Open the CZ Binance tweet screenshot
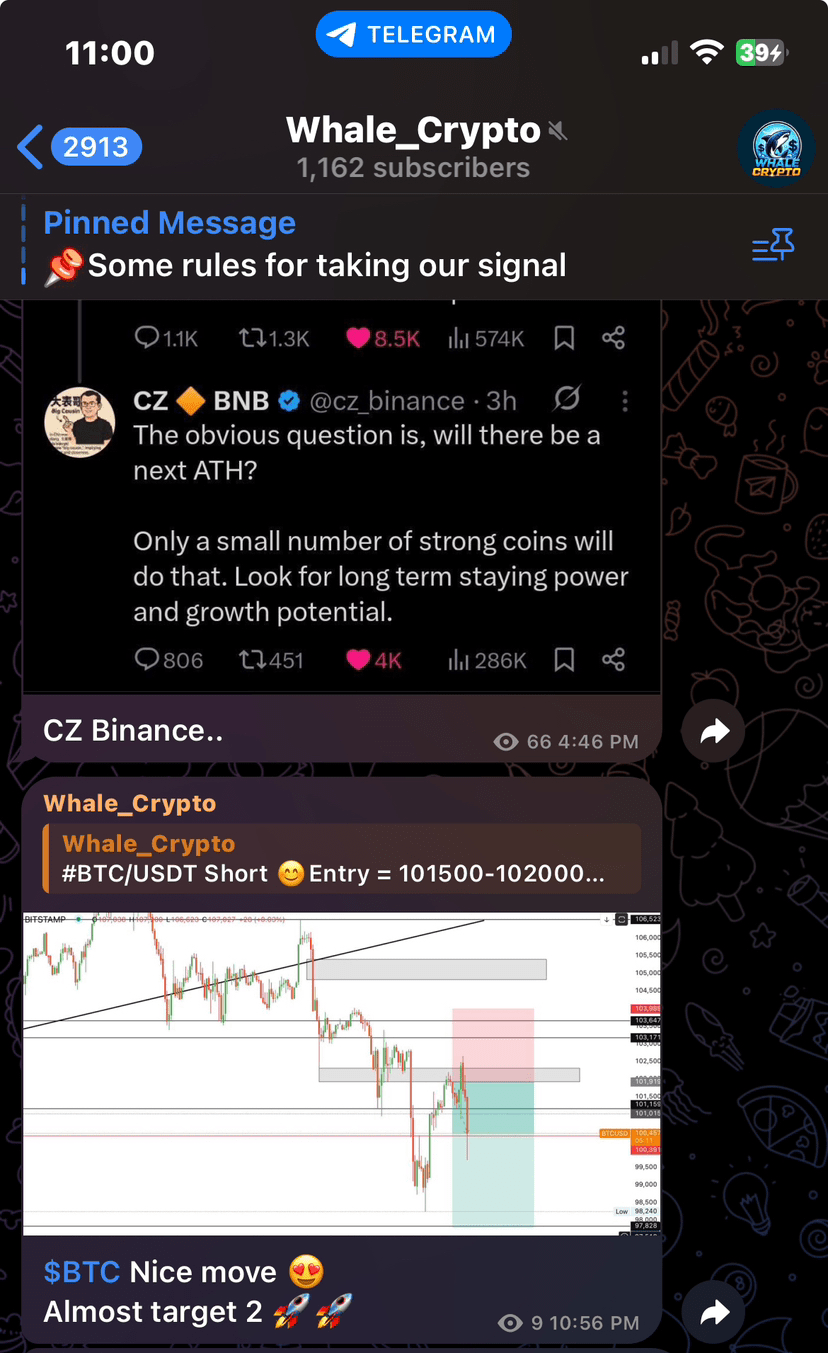Screen dimensions: 828x1353 [341, 500]
